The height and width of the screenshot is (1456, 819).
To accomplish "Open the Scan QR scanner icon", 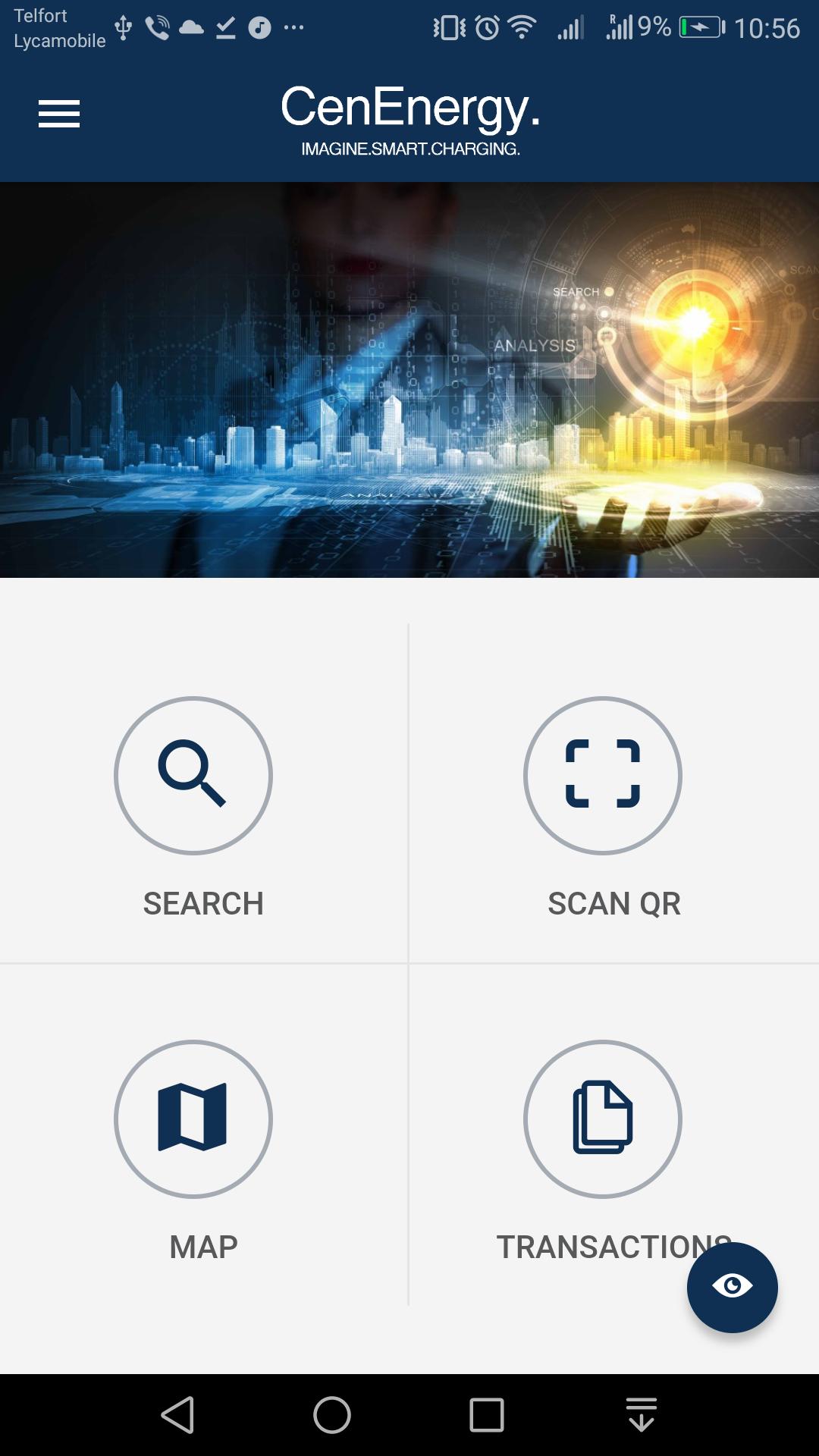I will click(x=602, y=776).
